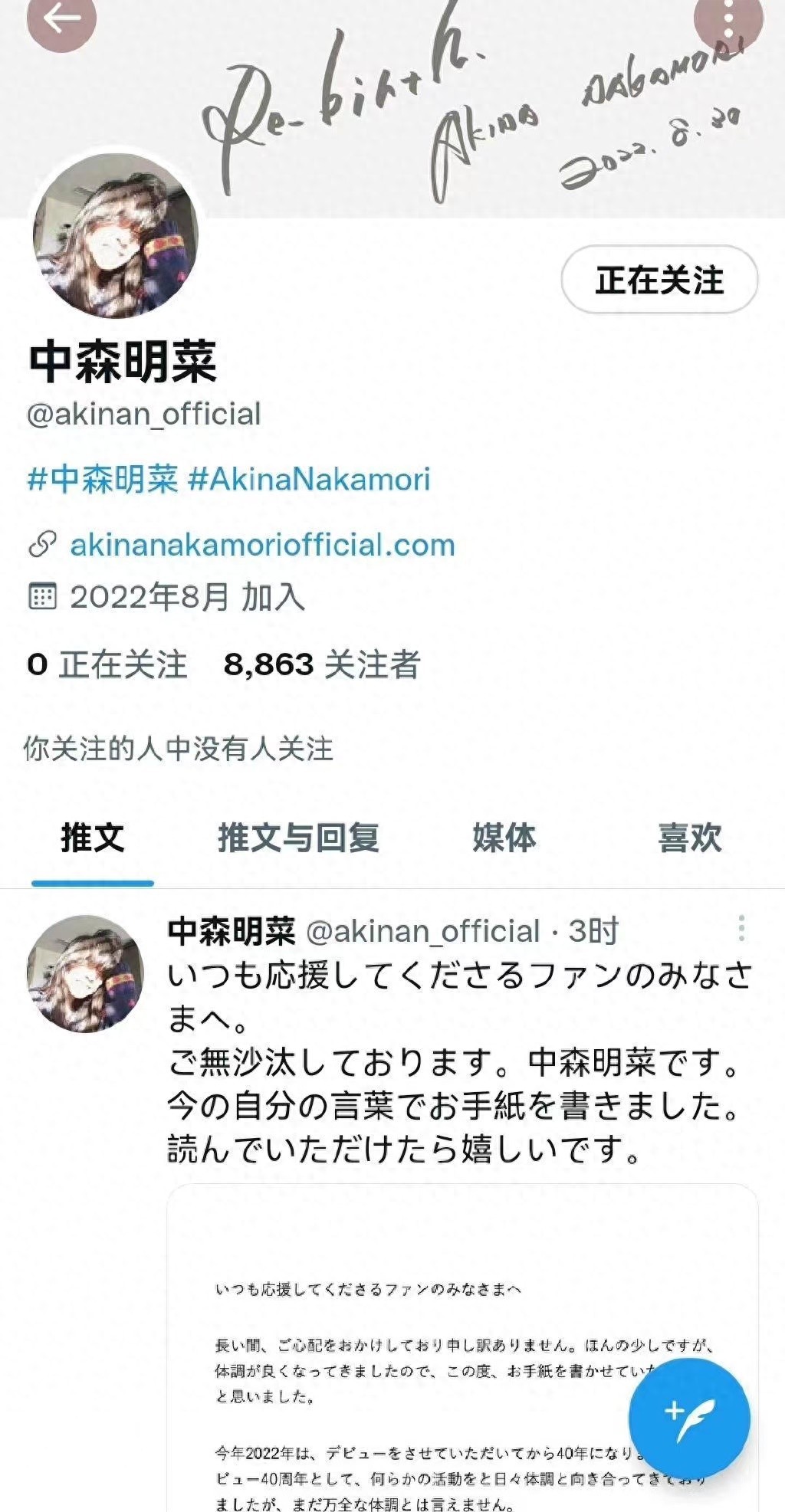This screenshot has height=1512, width=785.
Task: Open the #中森明菜 hashtag
Action: [103, 480]
